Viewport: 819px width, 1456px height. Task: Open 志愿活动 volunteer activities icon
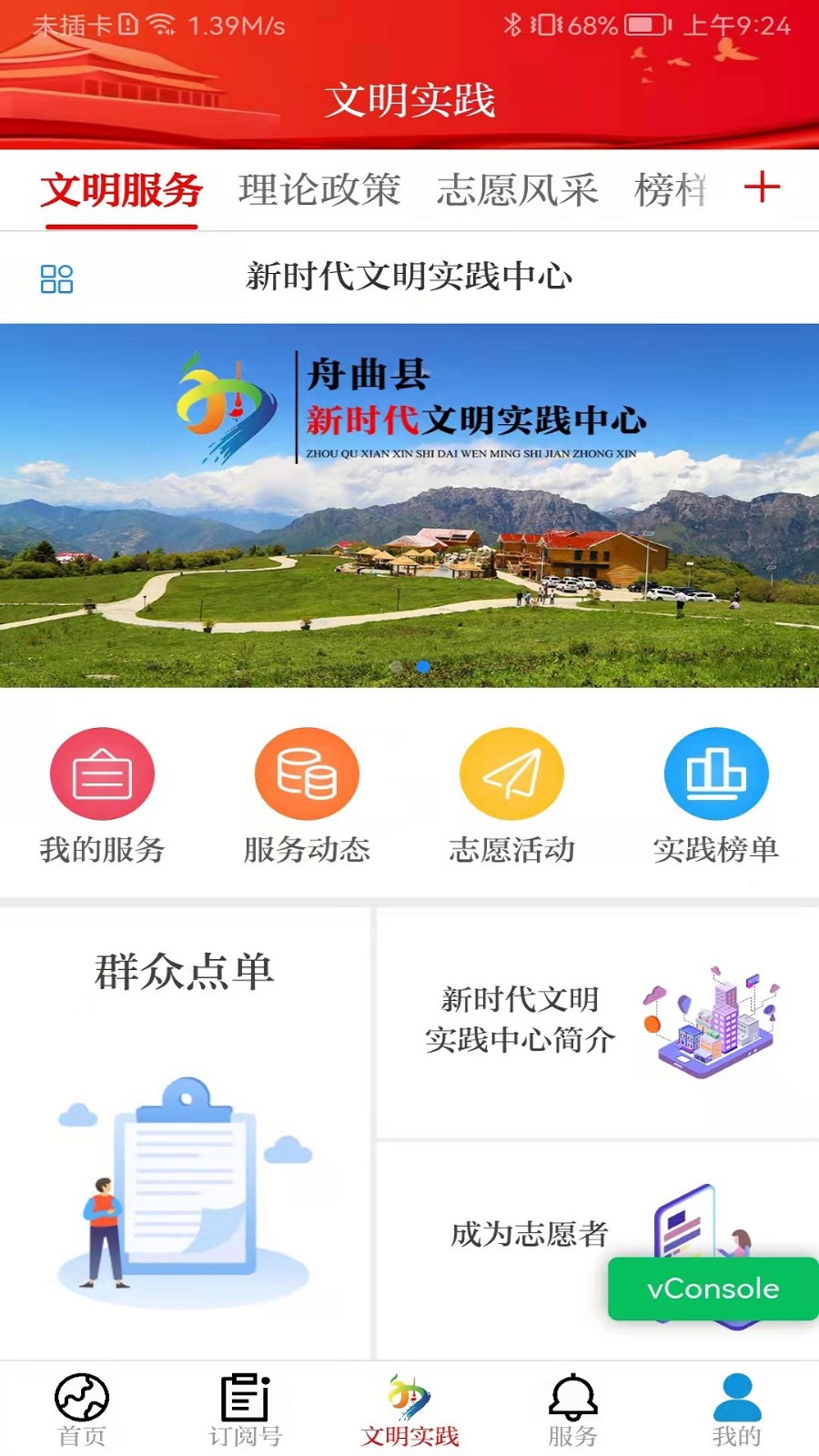point(511,790)
